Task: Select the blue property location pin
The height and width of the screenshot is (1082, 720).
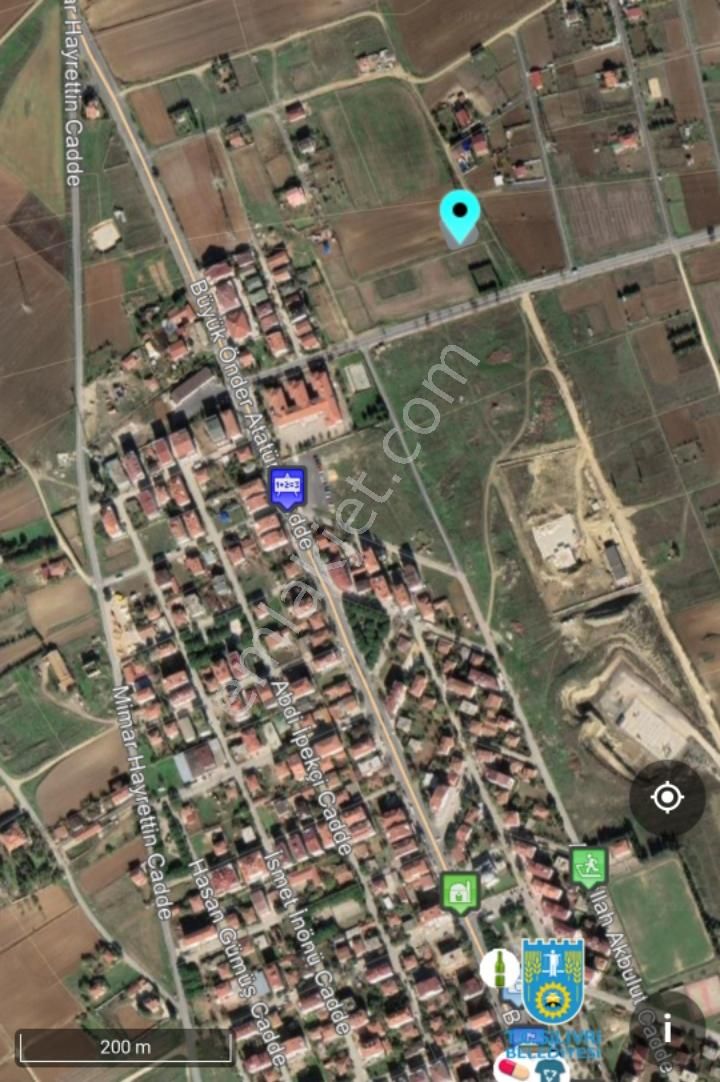Action: tap(459, 215)
